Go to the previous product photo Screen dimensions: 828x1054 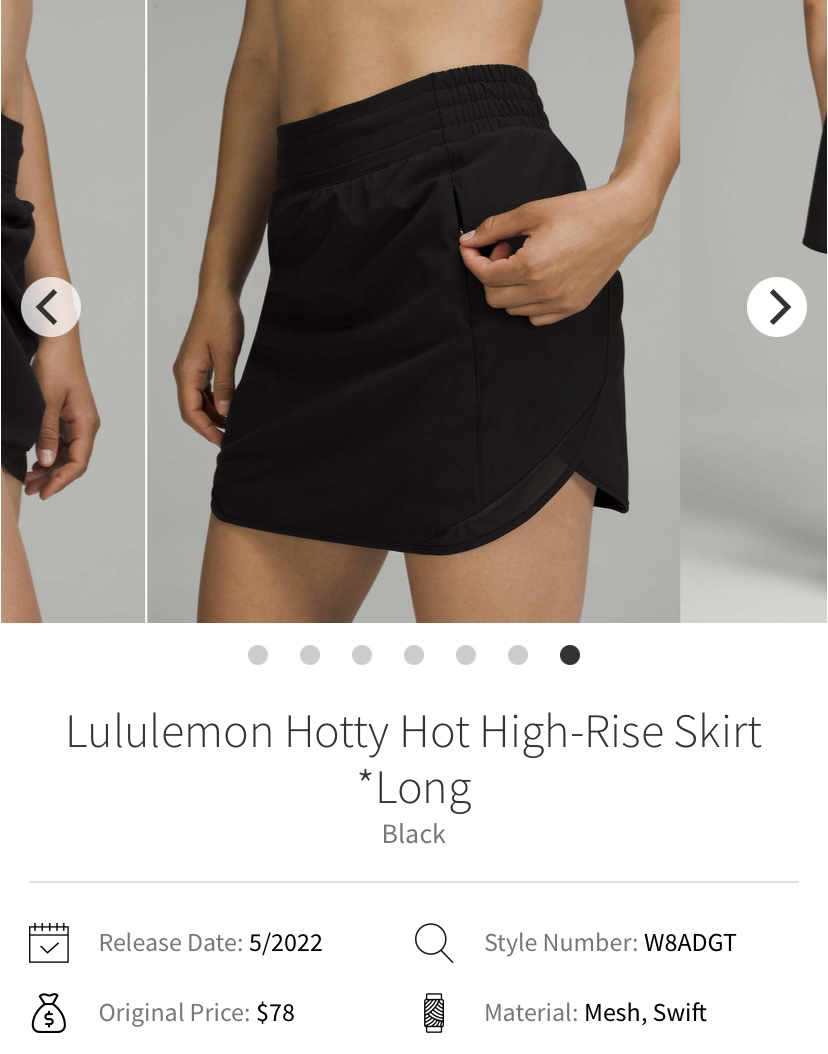[50, 307]
